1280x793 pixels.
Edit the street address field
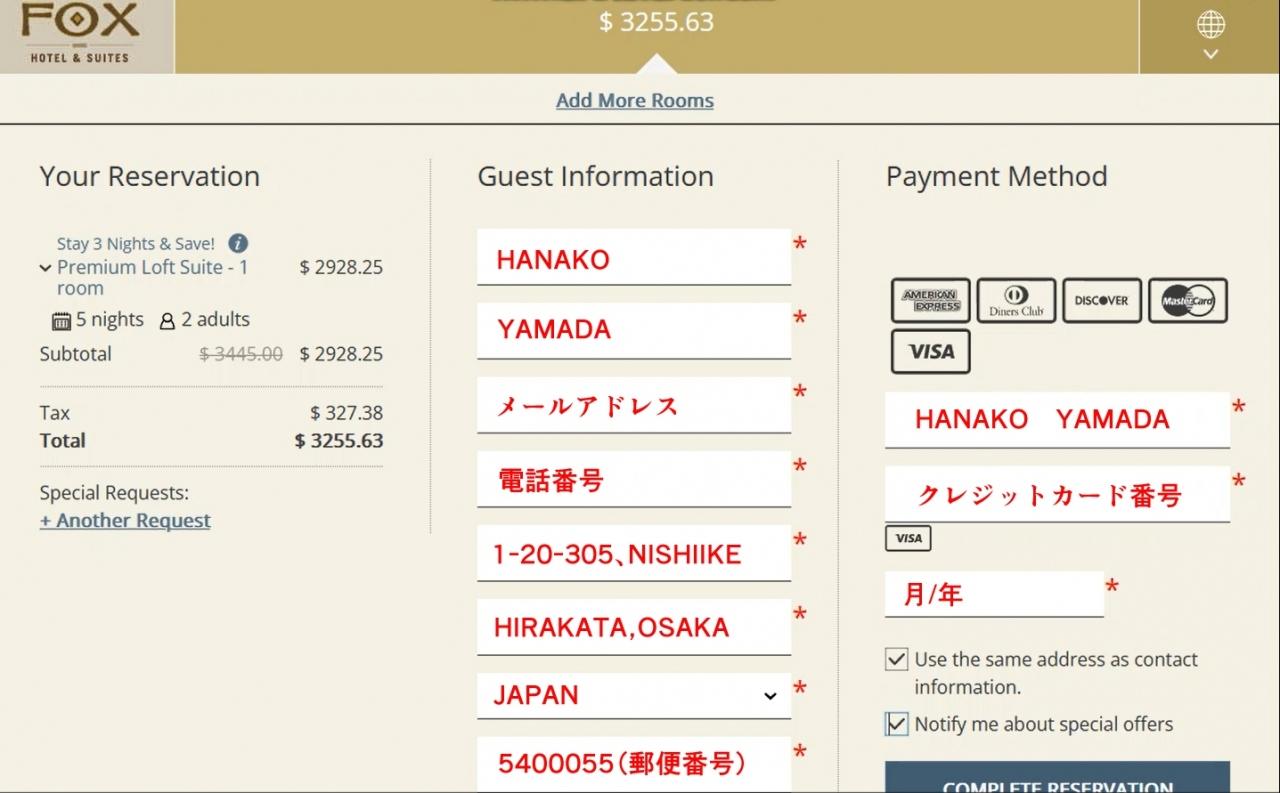tap(634, 553)
